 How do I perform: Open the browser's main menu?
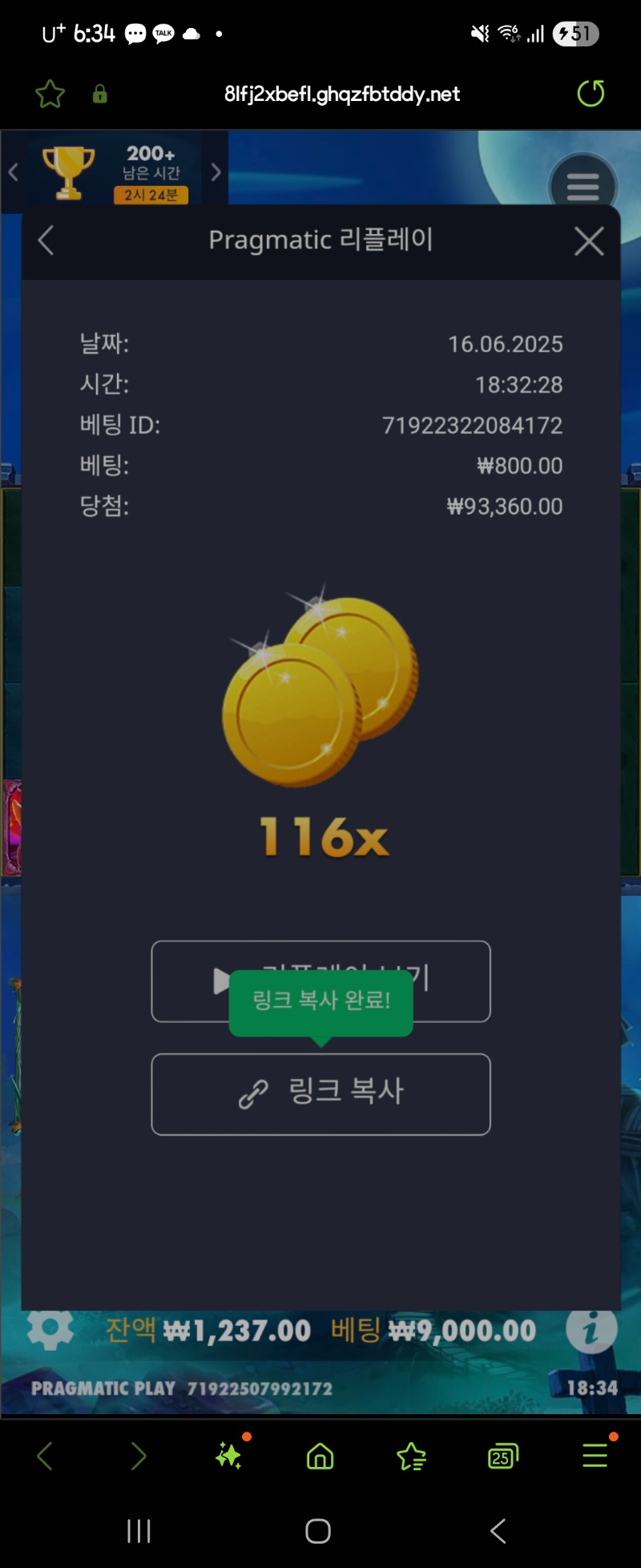[595, 1456]
